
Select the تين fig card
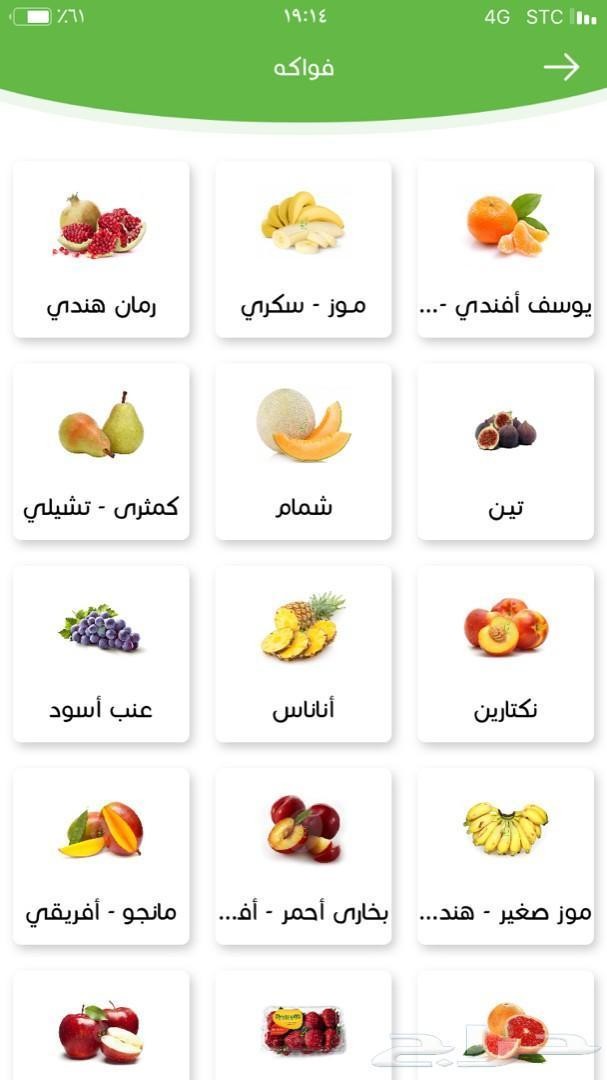point(505,451)
